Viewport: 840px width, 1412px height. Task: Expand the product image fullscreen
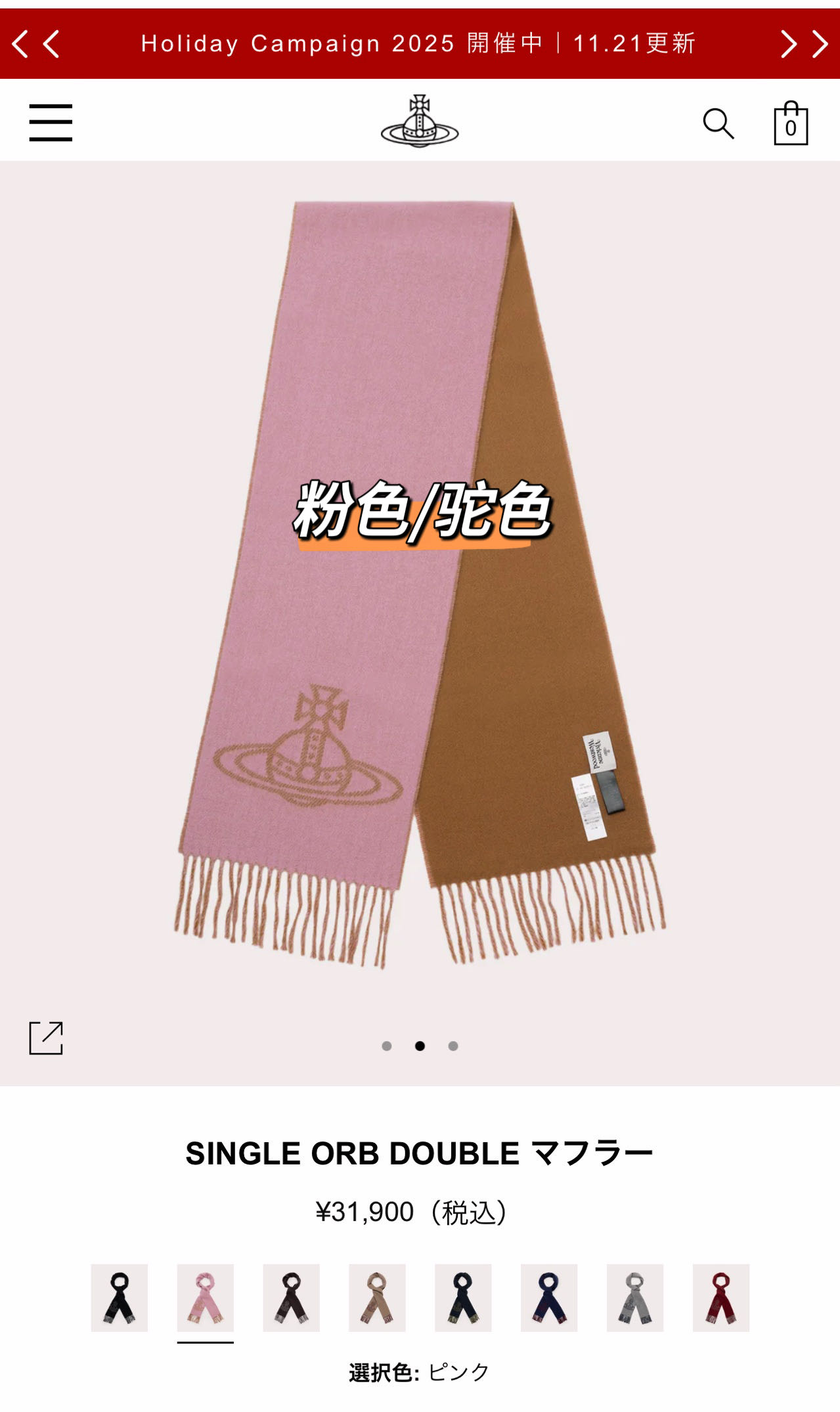pos(46,1038)
